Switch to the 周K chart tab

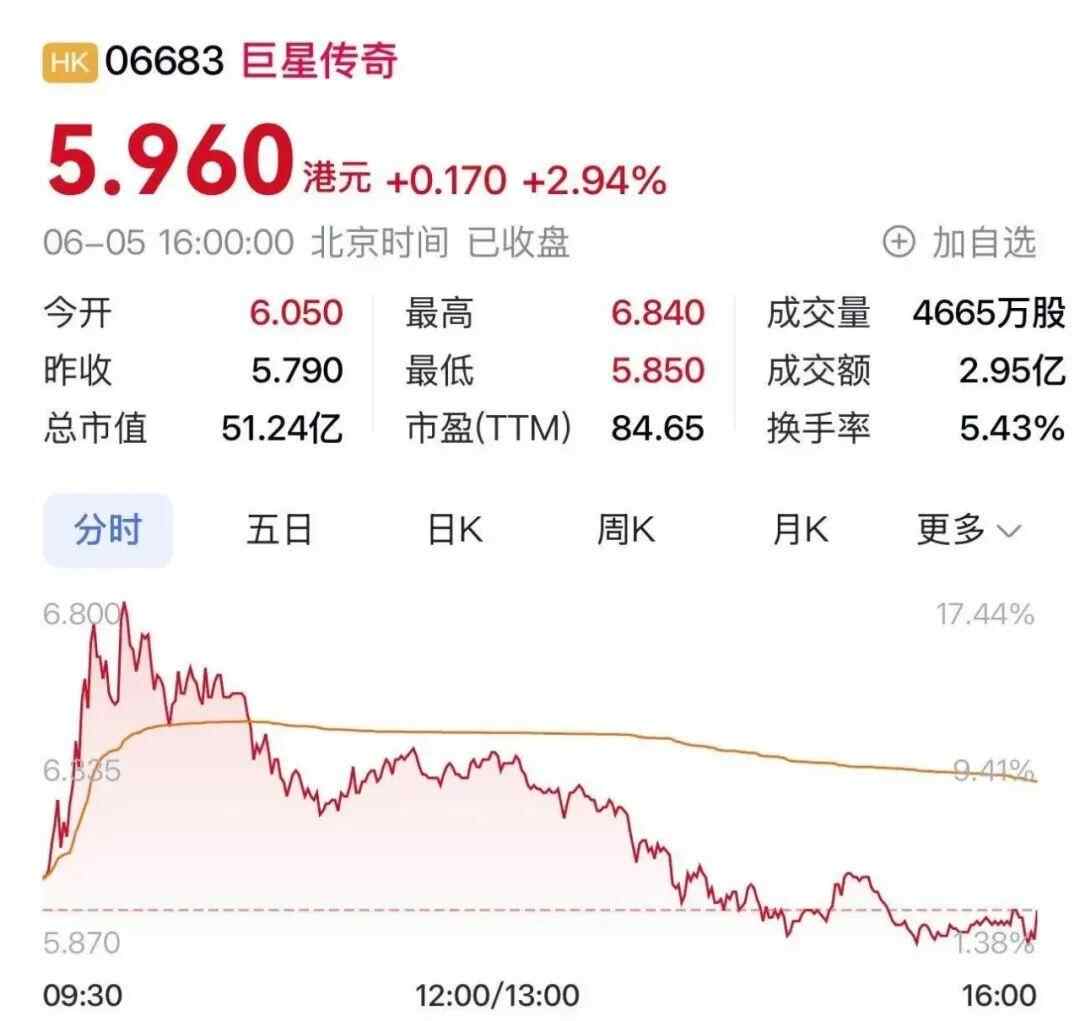[627, 530]
